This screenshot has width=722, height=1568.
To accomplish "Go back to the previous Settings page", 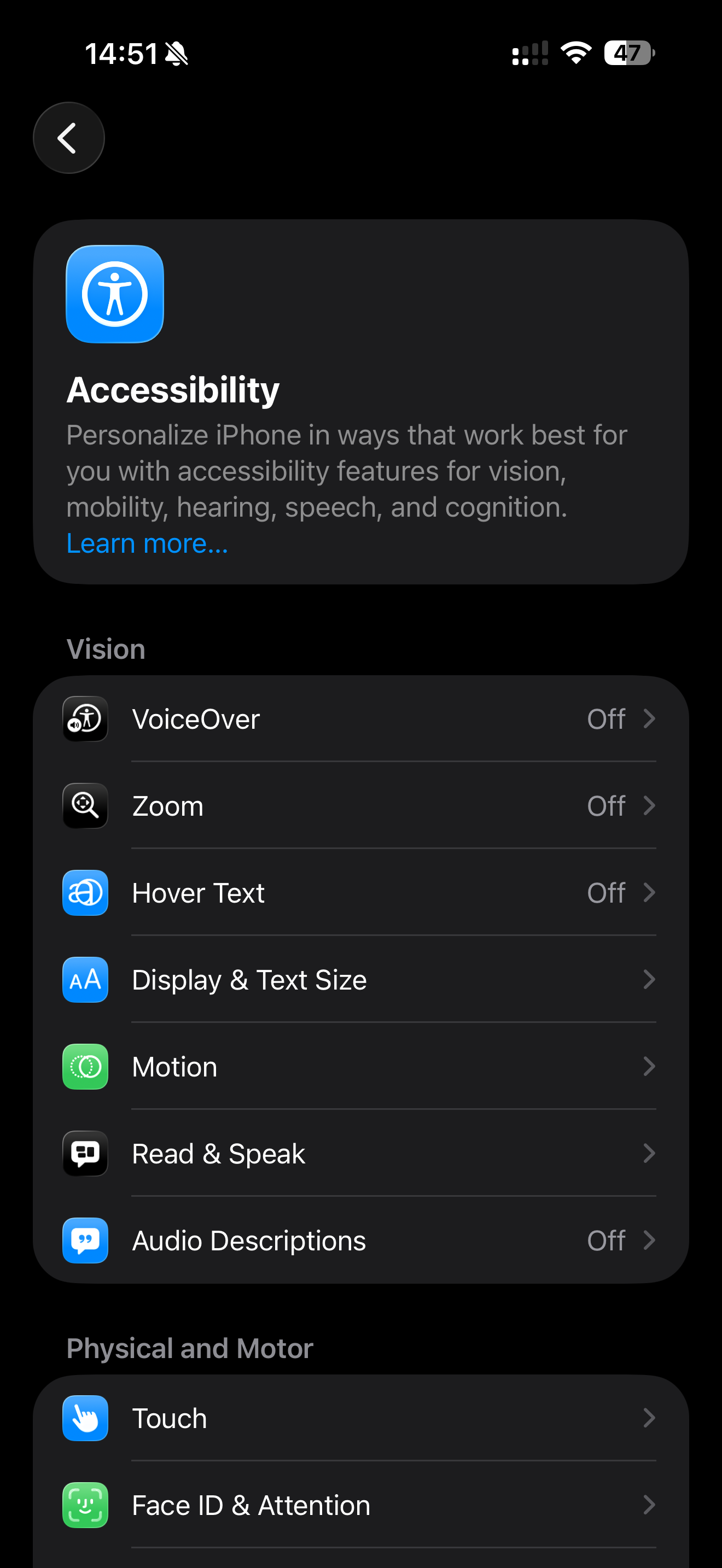I will 68,138.
